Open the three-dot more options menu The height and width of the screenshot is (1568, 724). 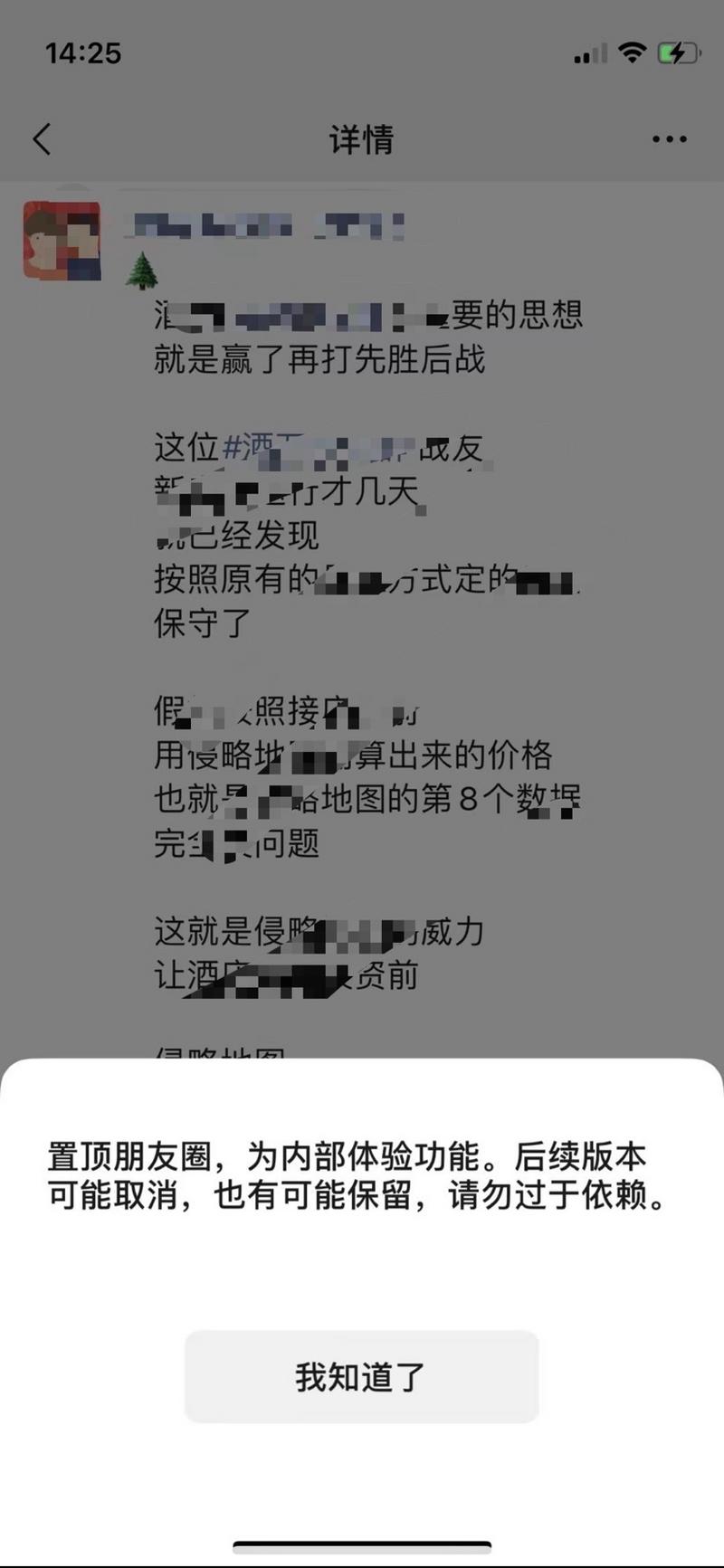(x=669, y=139)
